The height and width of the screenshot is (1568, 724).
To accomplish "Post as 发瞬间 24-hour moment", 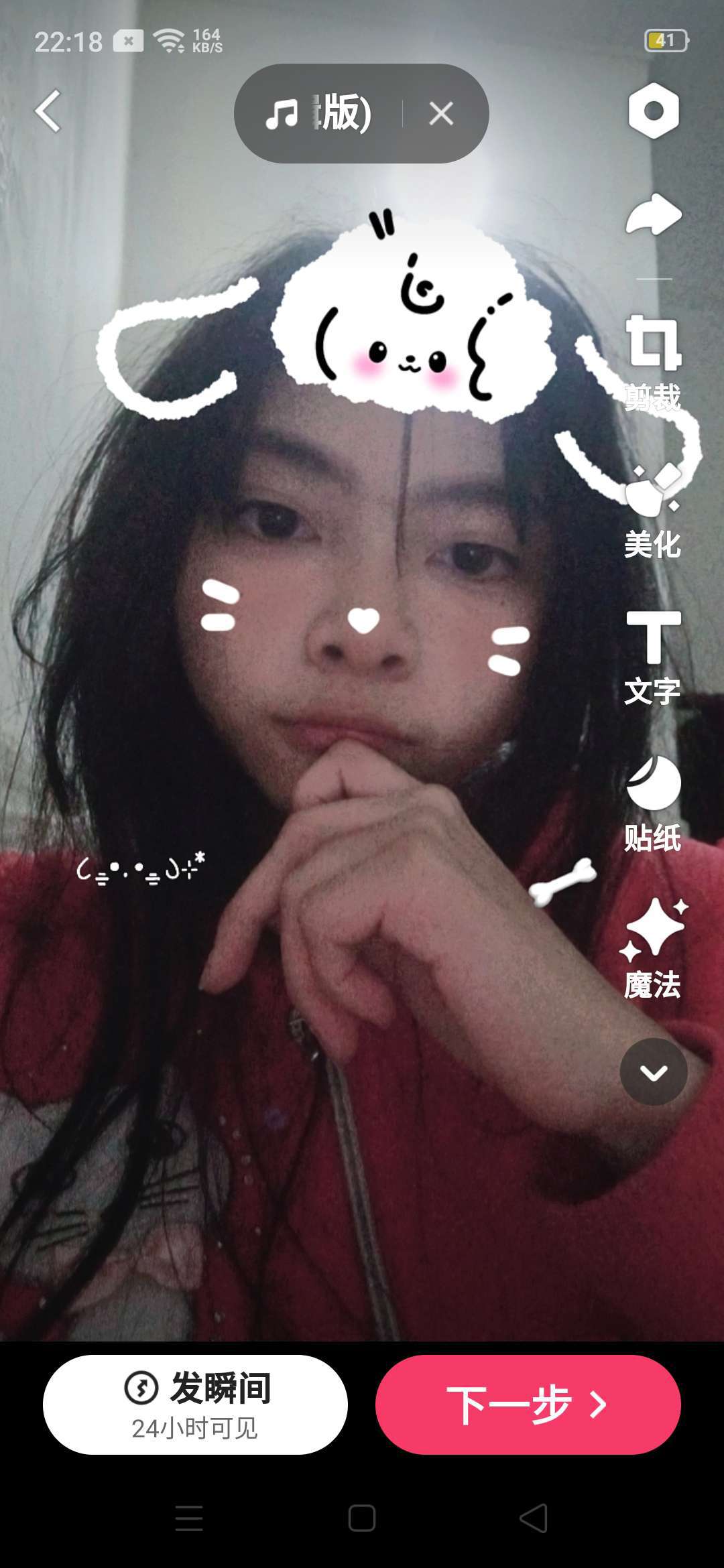I will pyautogui.click(x=195, y=1404).
